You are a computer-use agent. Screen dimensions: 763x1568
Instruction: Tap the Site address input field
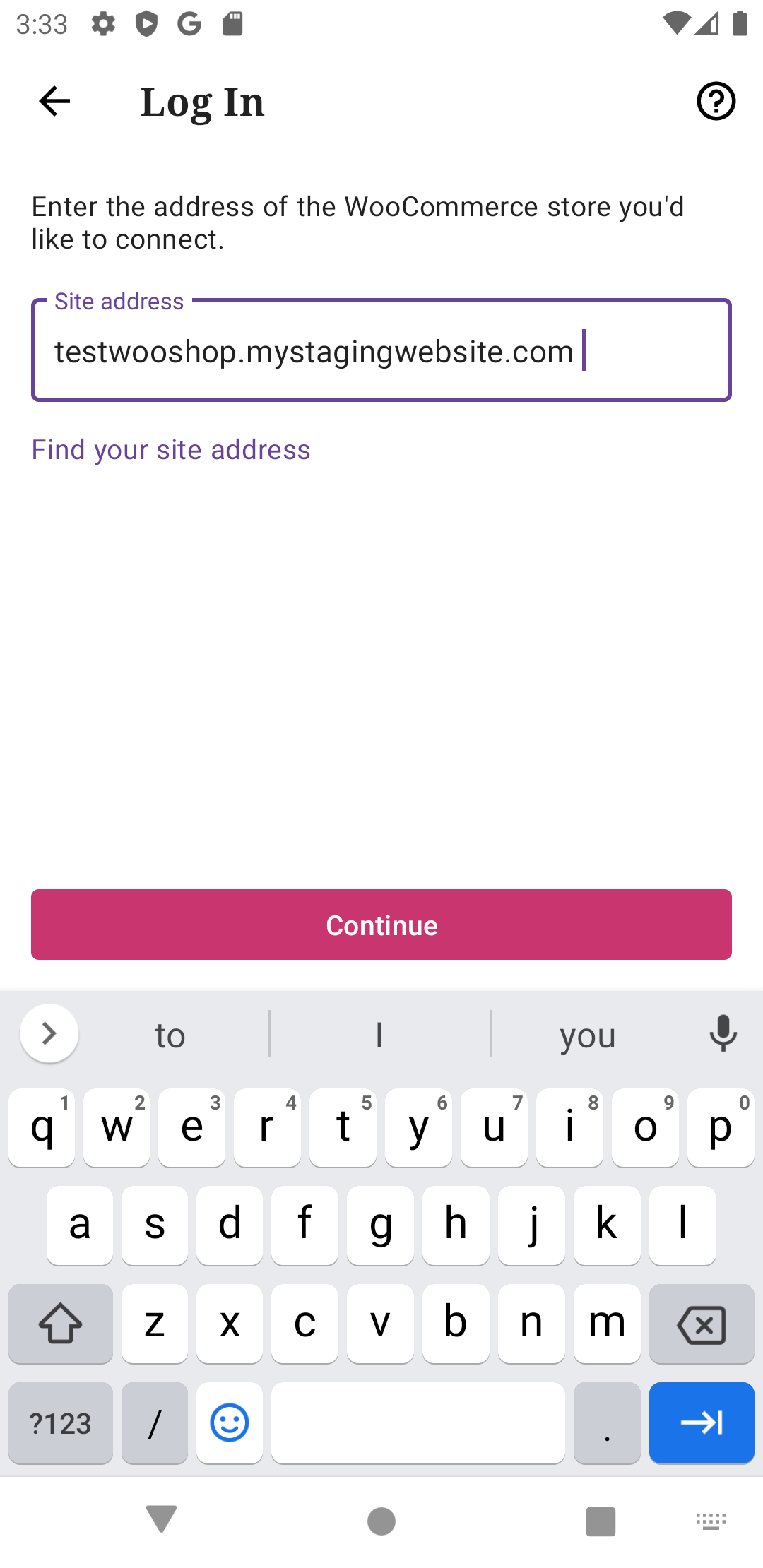pos(381,350)
